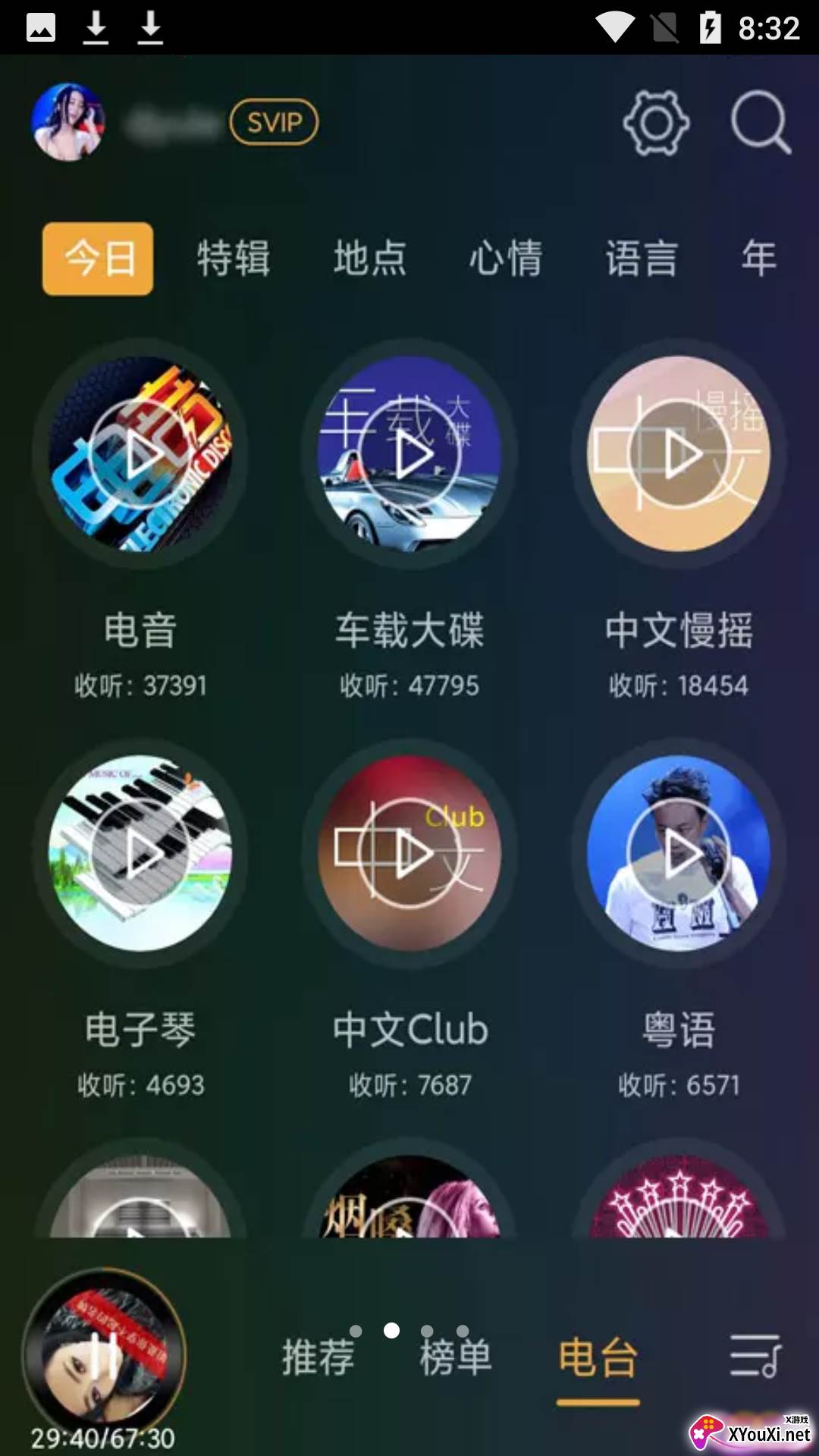This screenshot has height=1456, width=819.
Task: Switch to the 榜单 tab
Action: pos(456,1357)
